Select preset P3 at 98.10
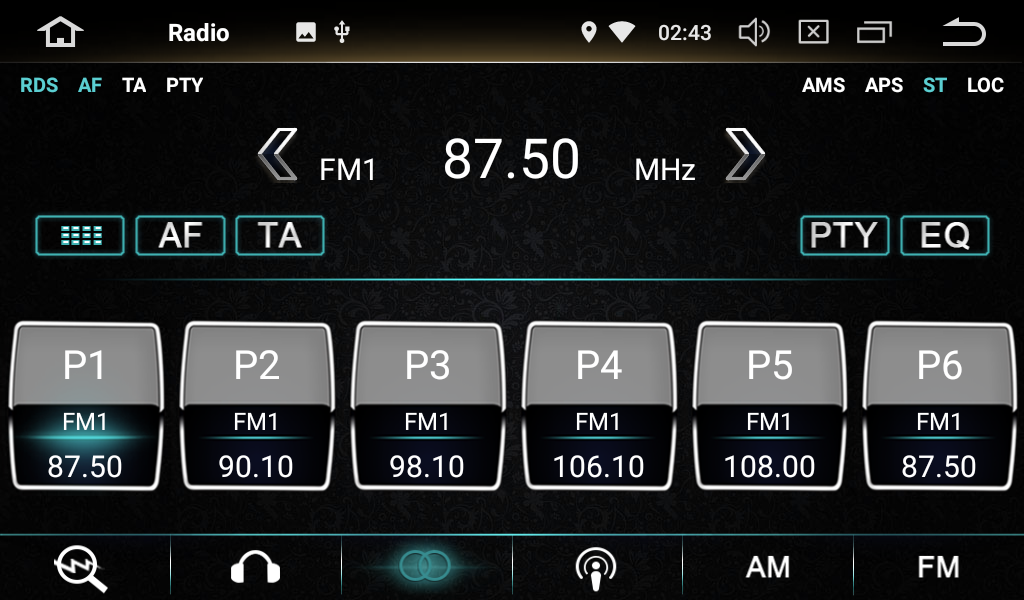1024x600 pixels. pos(427,405)
